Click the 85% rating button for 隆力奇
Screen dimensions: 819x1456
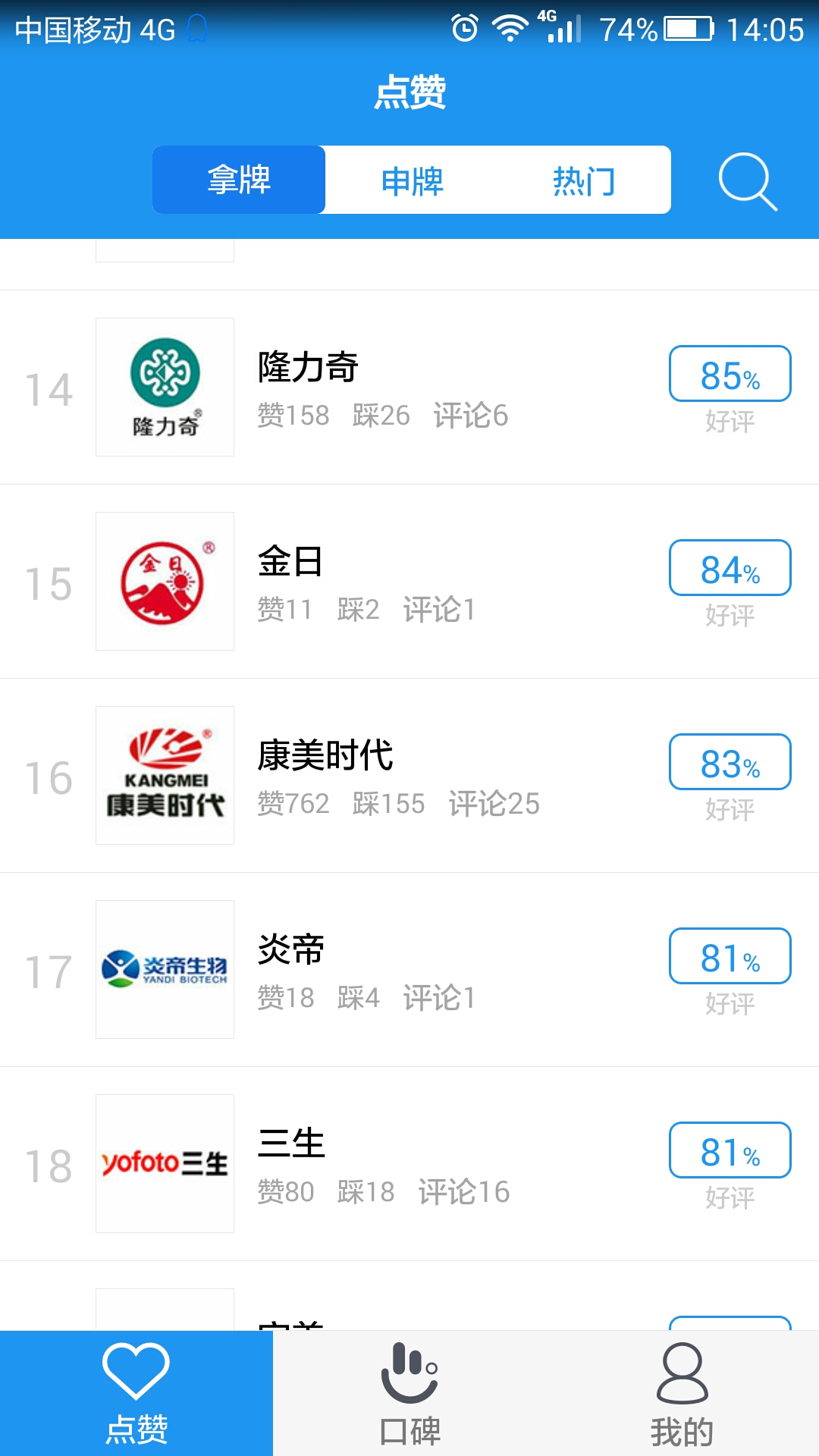(729, 373)
